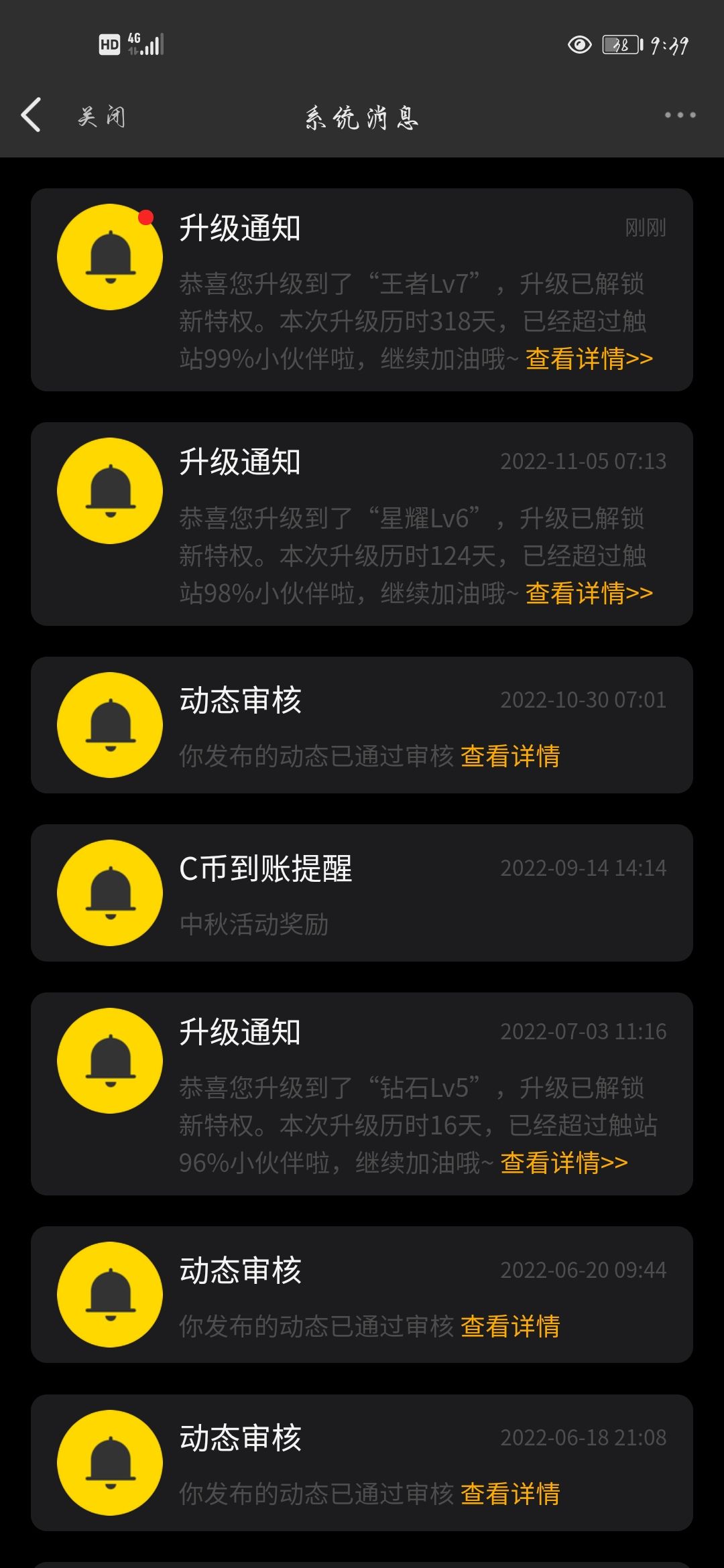This screenshot has height=1568, width=724.
Task: Open 查看详情>> for the 星耀Lv6 upgrade notice
Action: click(x=589, y=593)
